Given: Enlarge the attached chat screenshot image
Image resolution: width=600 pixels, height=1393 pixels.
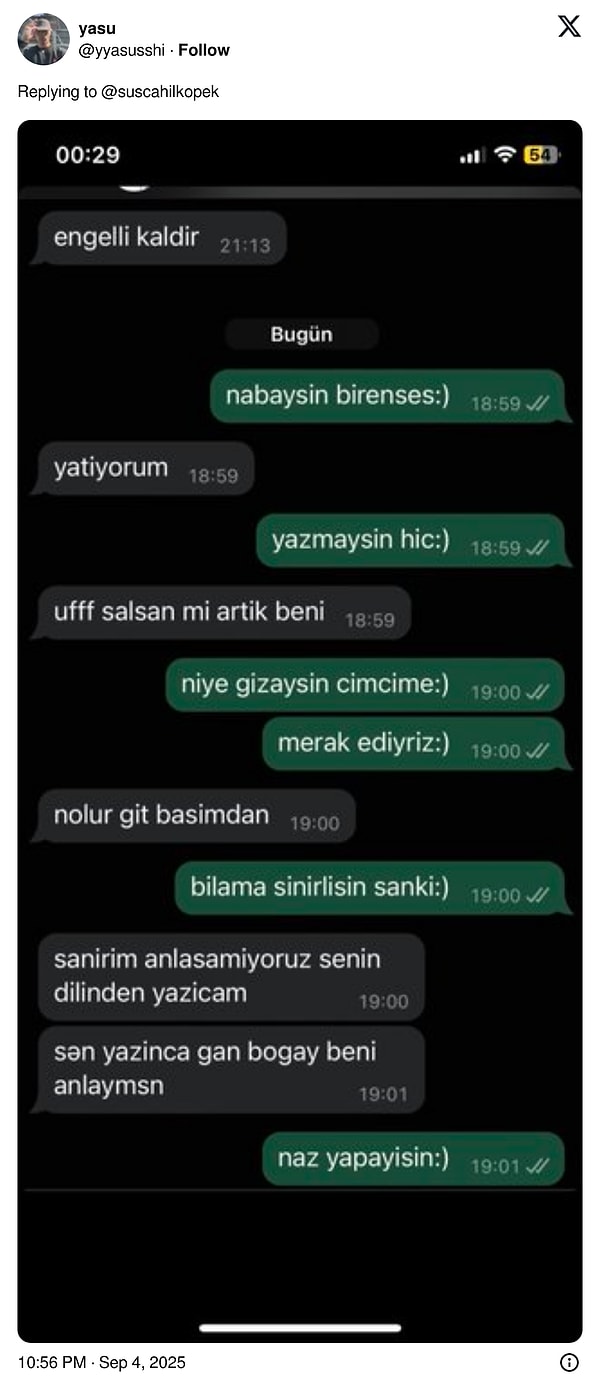Looking at the screenshot, I should point(300,730).
